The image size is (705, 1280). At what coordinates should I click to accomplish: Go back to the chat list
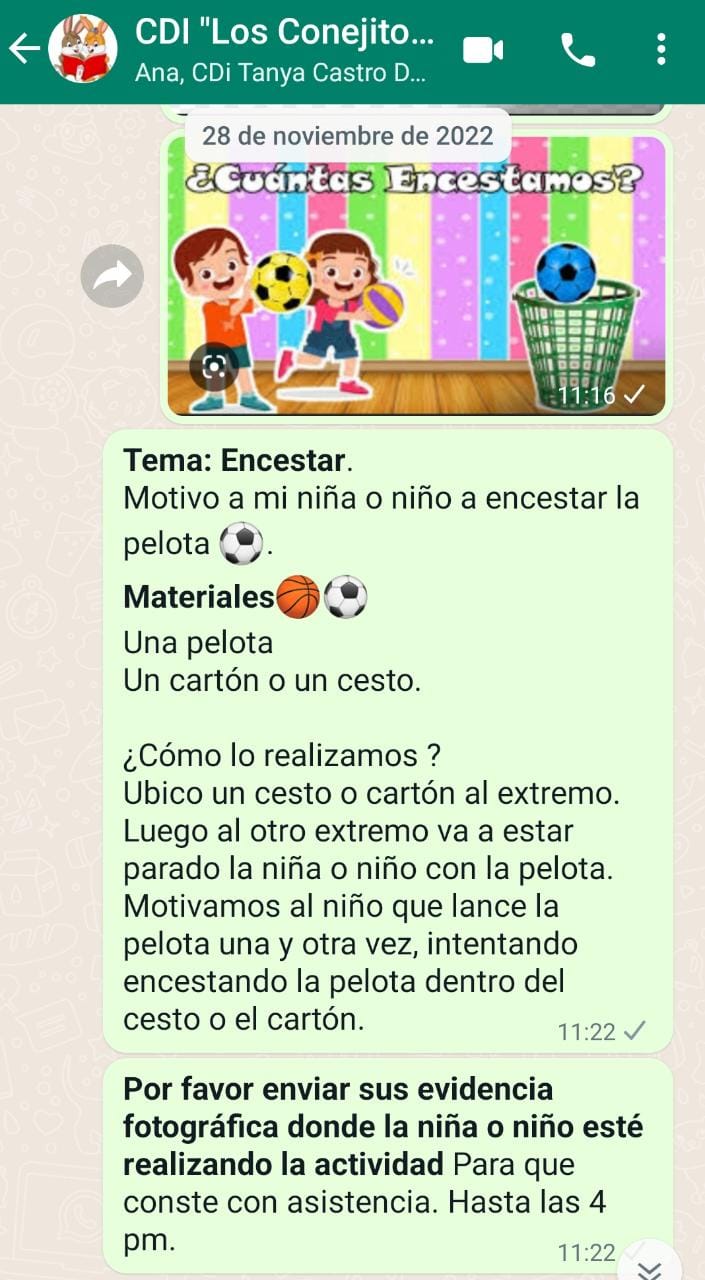click(x=24, y=49)
